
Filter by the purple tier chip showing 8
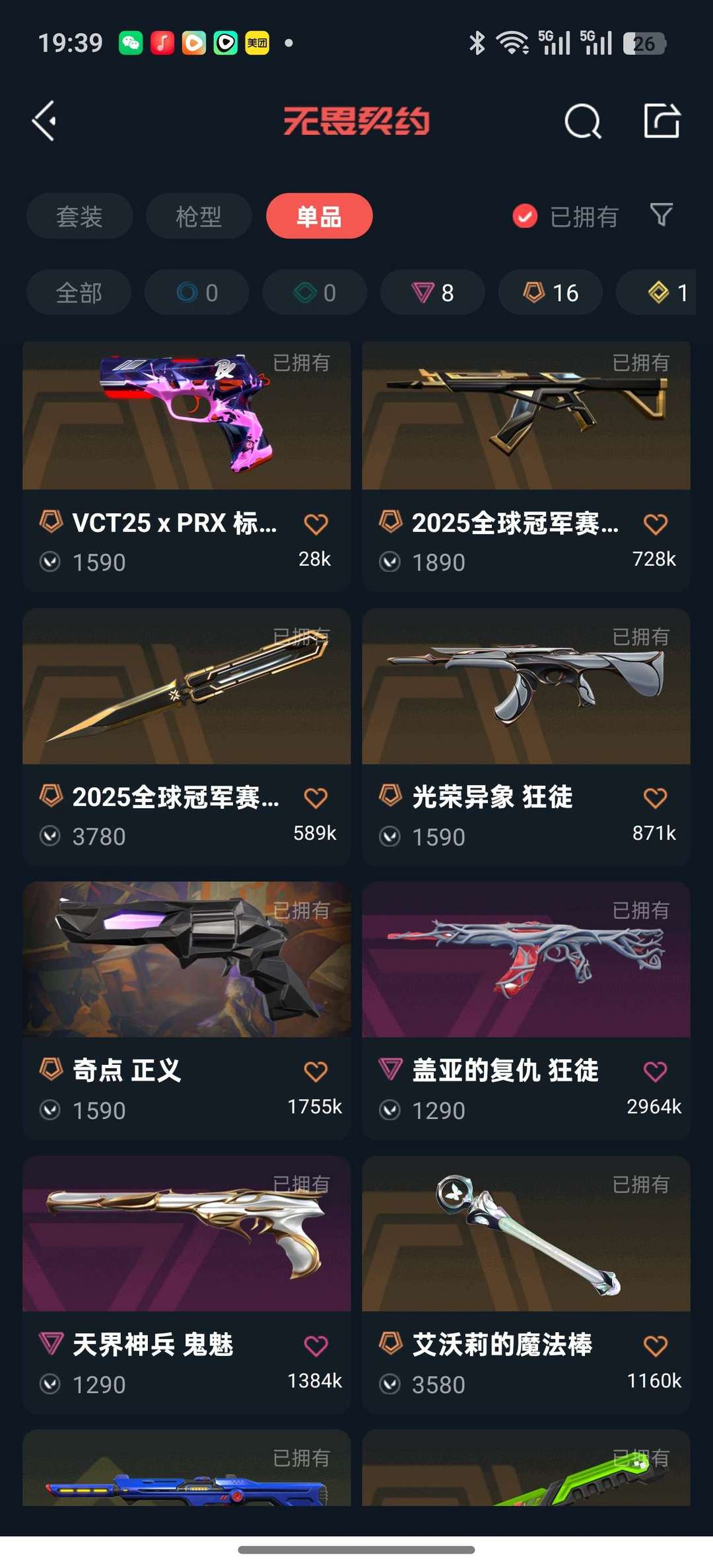tap(432, 292)
